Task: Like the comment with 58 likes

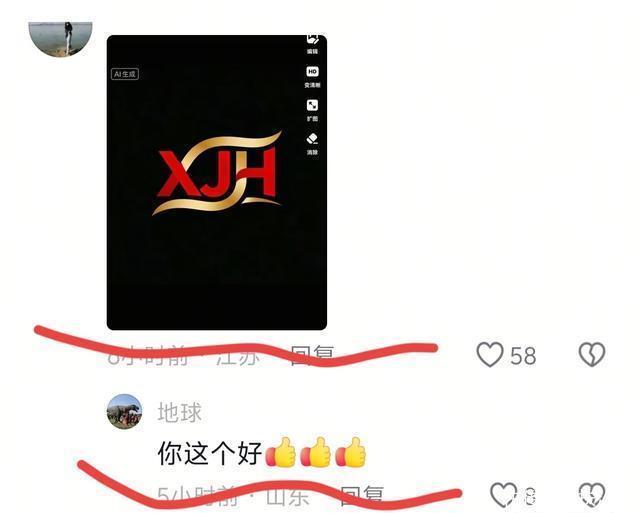Action: 490,355
